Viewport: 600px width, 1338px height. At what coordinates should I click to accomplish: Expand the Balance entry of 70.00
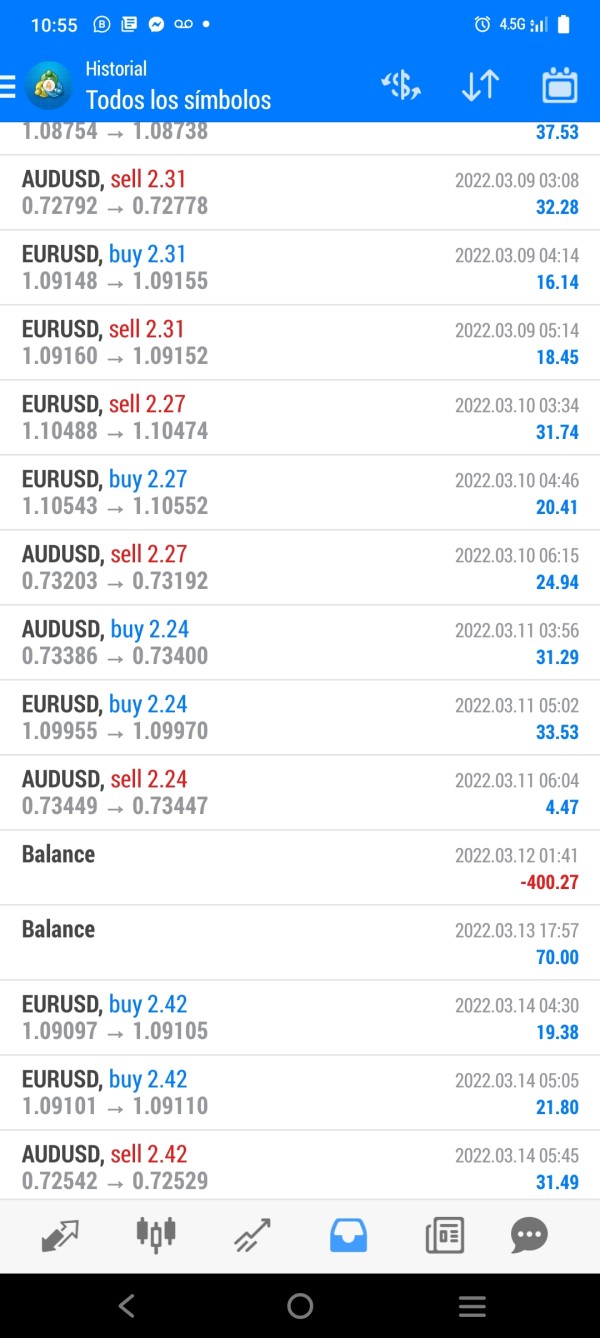coord(300,943)
